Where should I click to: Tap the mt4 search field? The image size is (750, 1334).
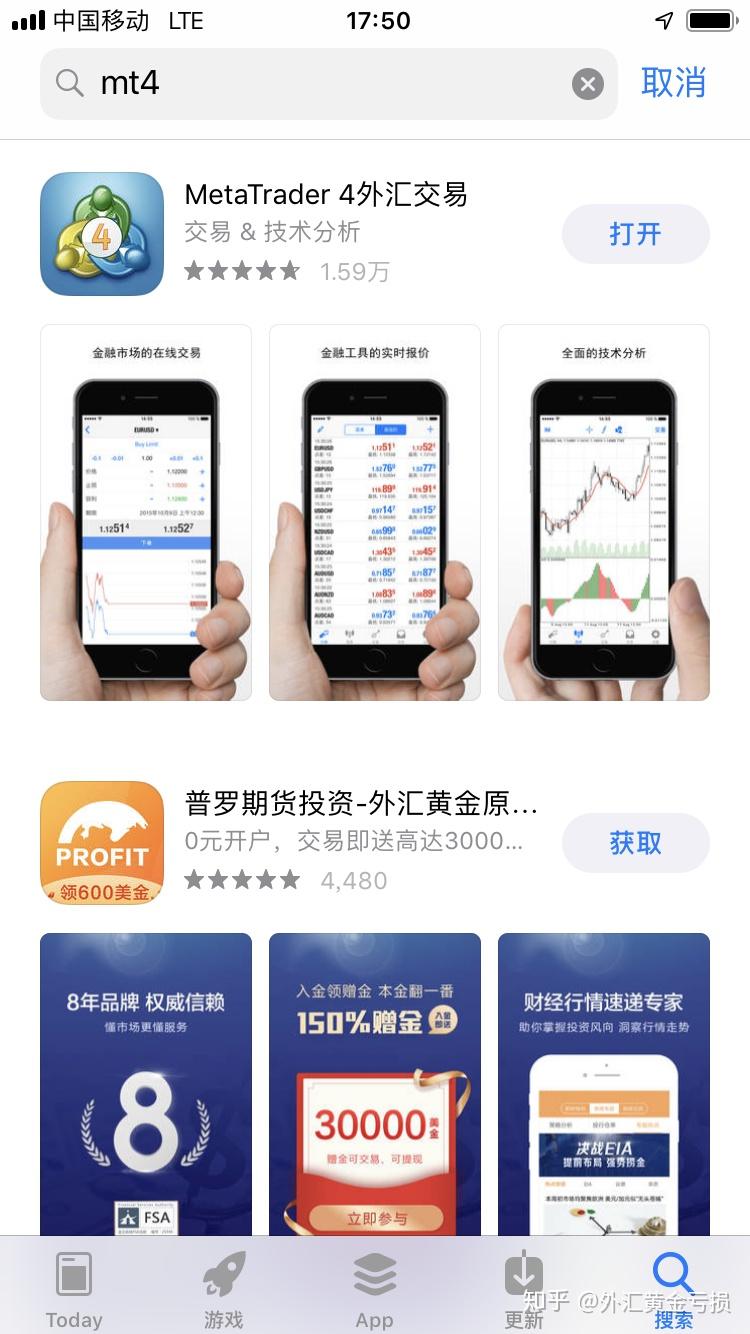pyautogui.click(x=328, y=84)
